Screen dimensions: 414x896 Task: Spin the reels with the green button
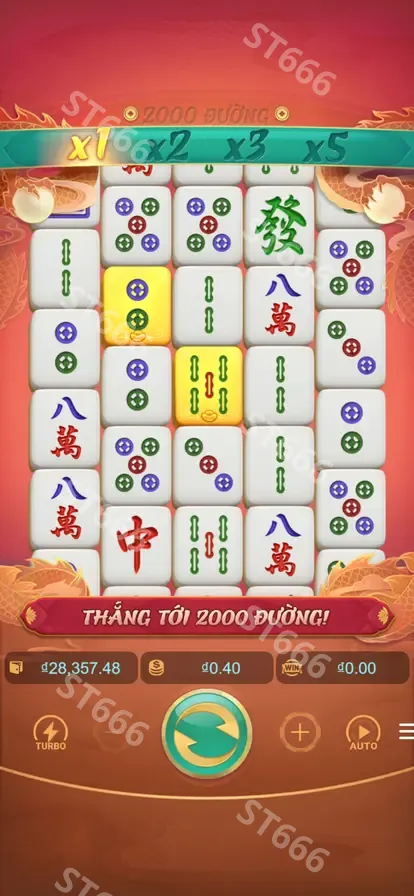click(x=207, y=733)
